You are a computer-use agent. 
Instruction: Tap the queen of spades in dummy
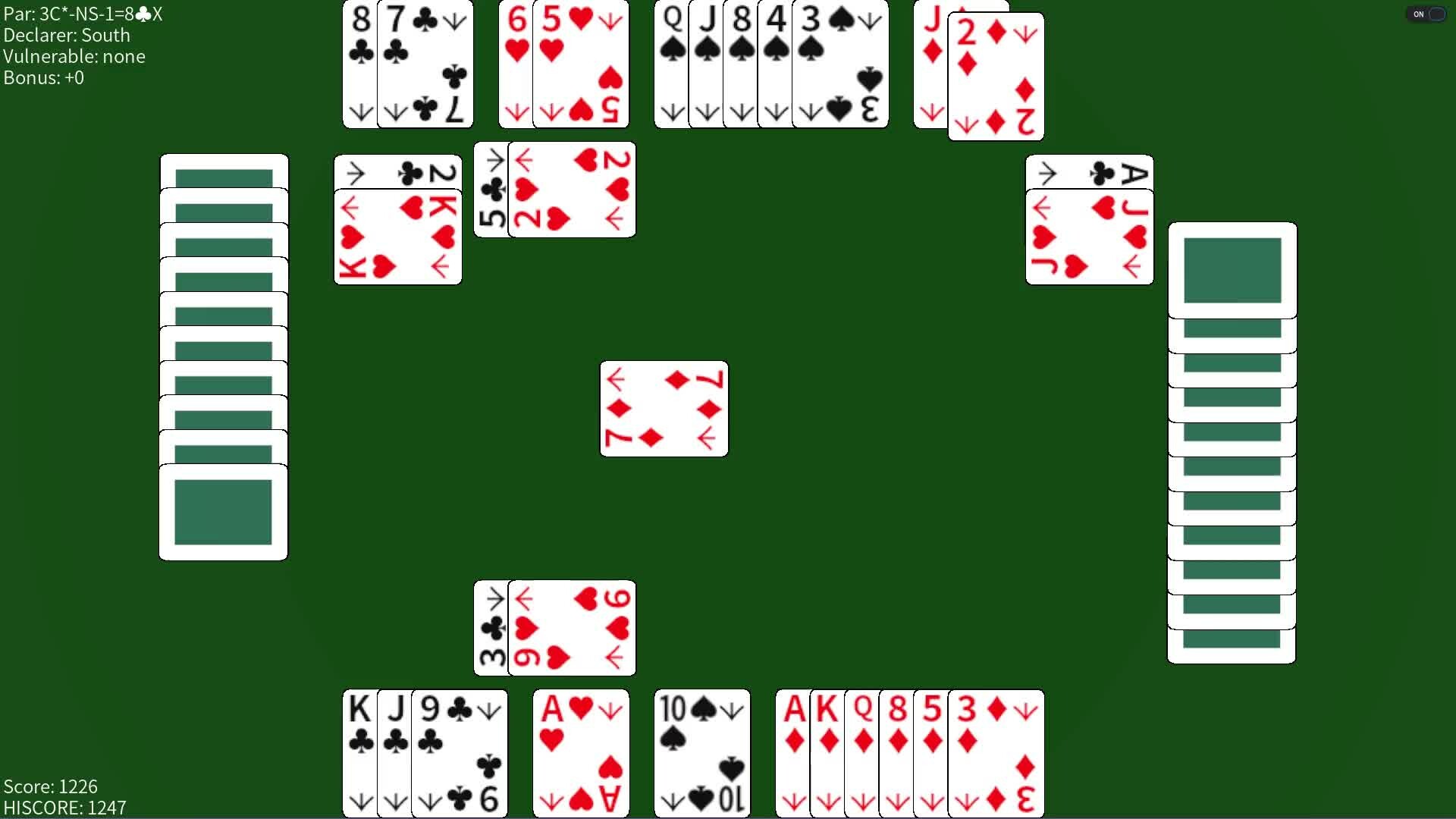point(672,64)
